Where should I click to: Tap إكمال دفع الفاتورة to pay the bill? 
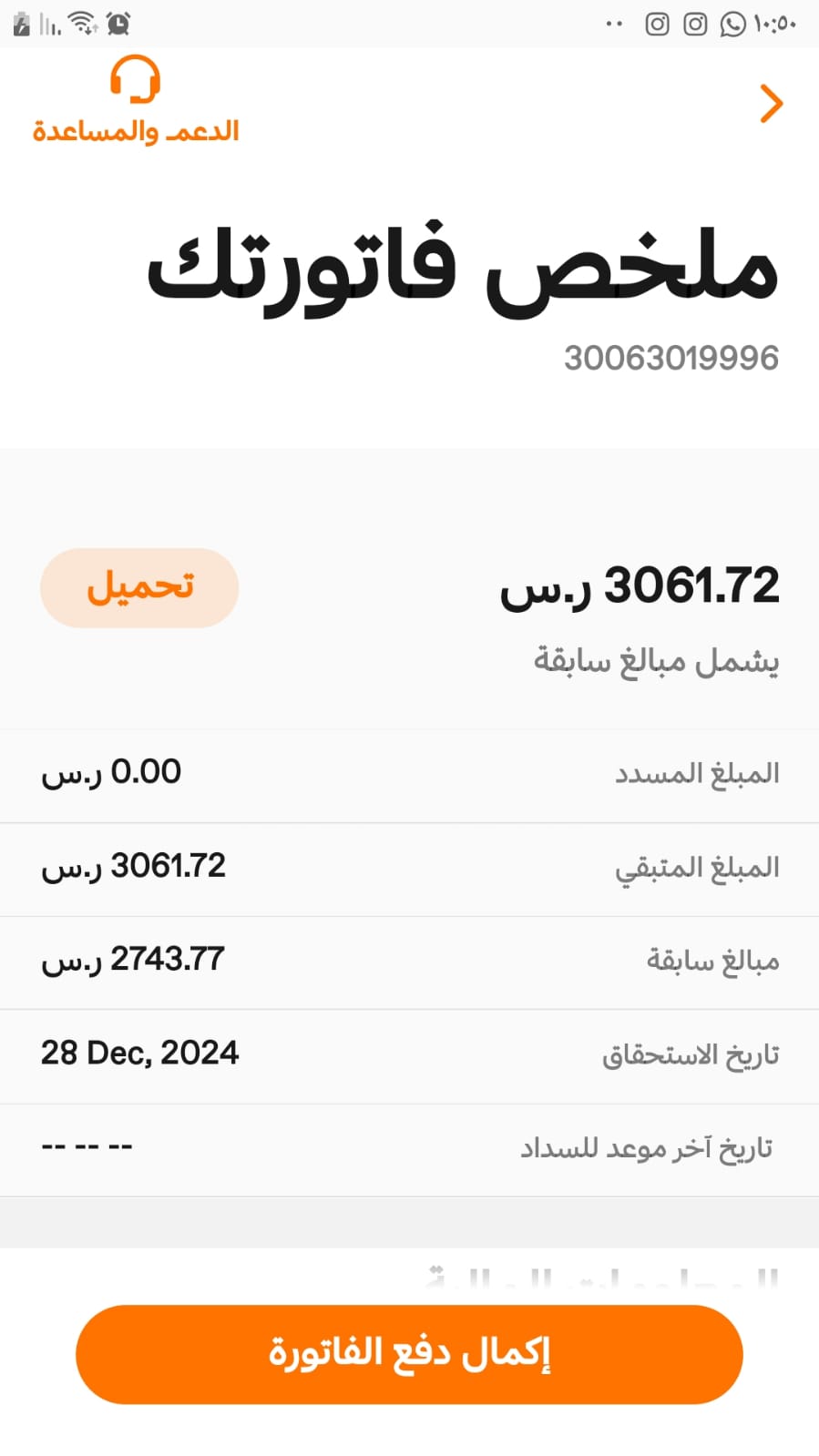click(409, 1354)
